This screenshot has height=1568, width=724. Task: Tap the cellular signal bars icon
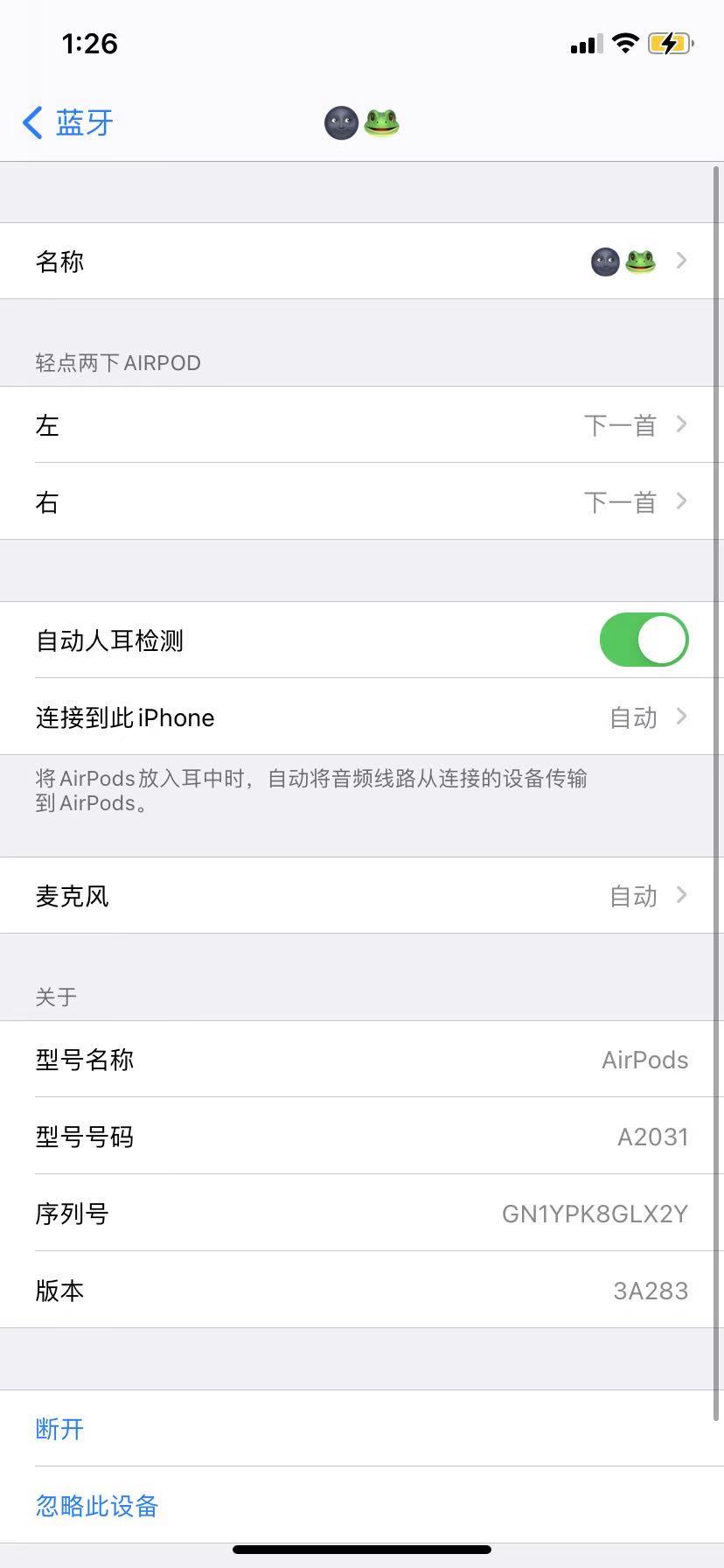pyautogui.click(x=587, y=44)
